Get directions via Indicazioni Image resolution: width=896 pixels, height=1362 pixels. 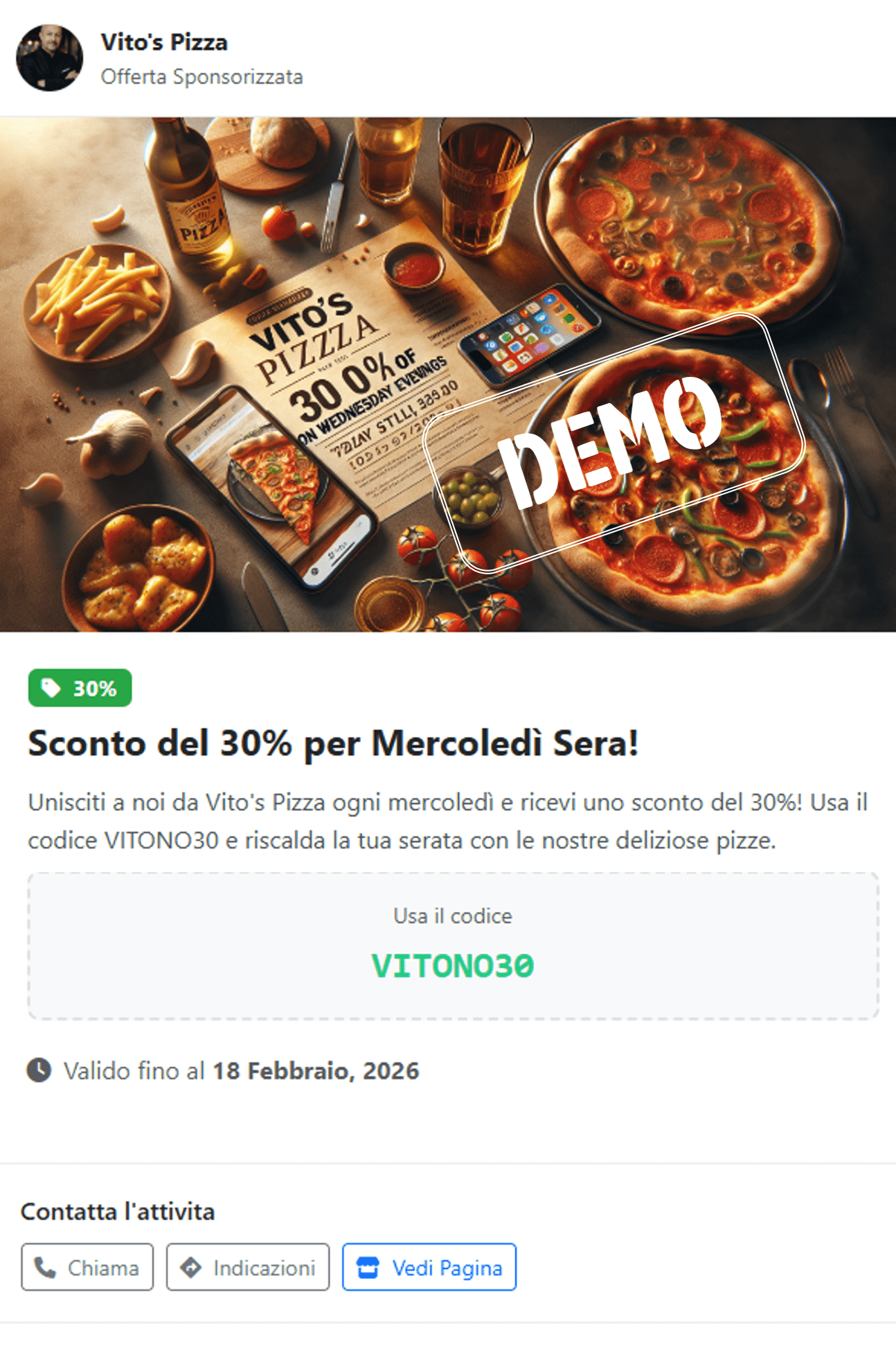248,1267
